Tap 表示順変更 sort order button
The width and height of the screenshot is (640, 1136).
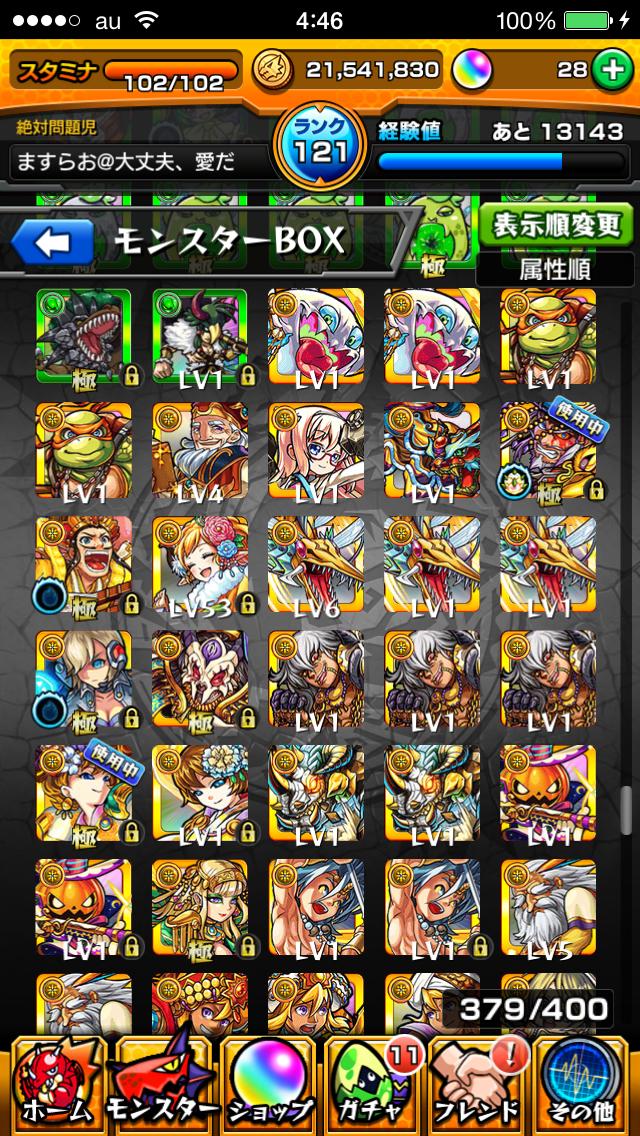point(555,225)
